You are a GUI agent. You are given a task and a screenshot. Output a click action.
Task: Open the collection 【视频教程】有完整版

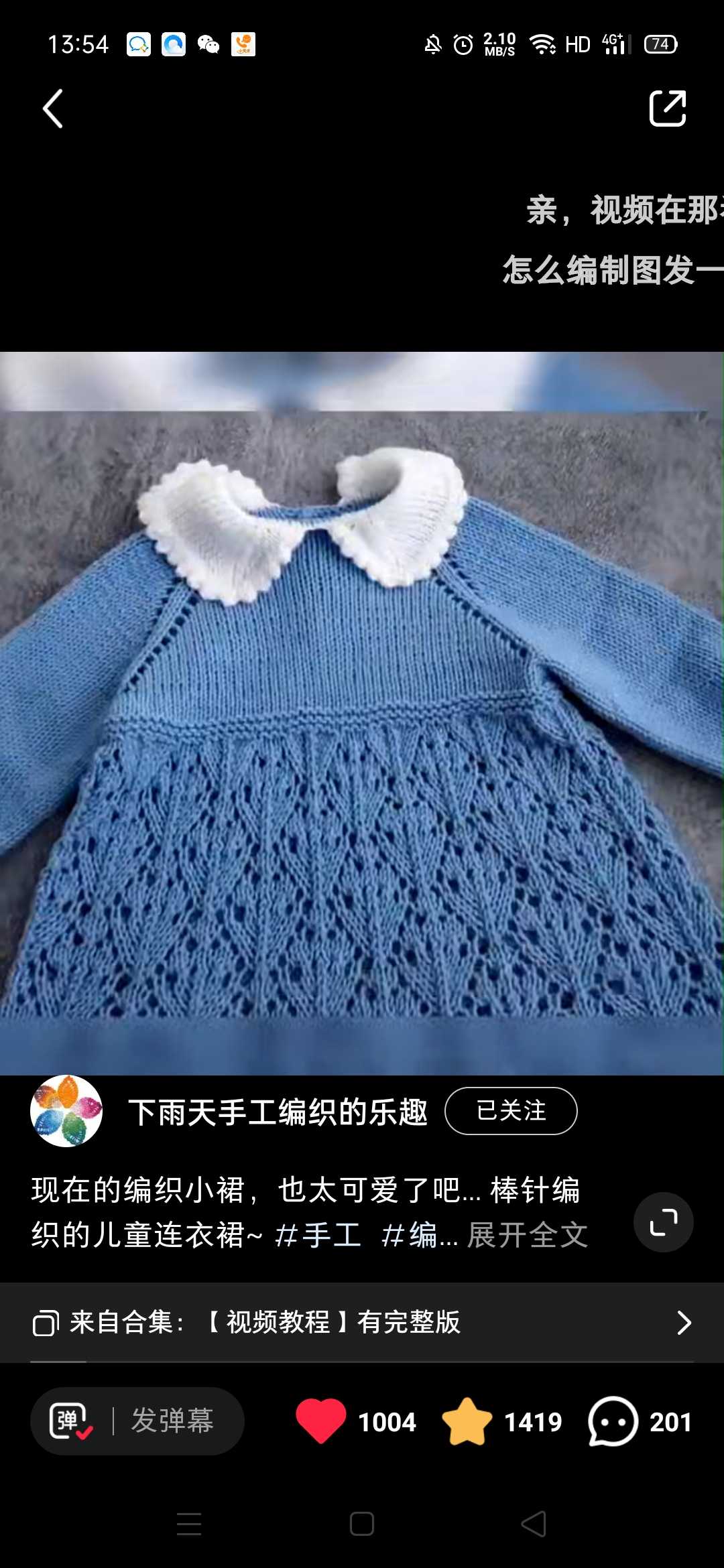coord(362,1322)
